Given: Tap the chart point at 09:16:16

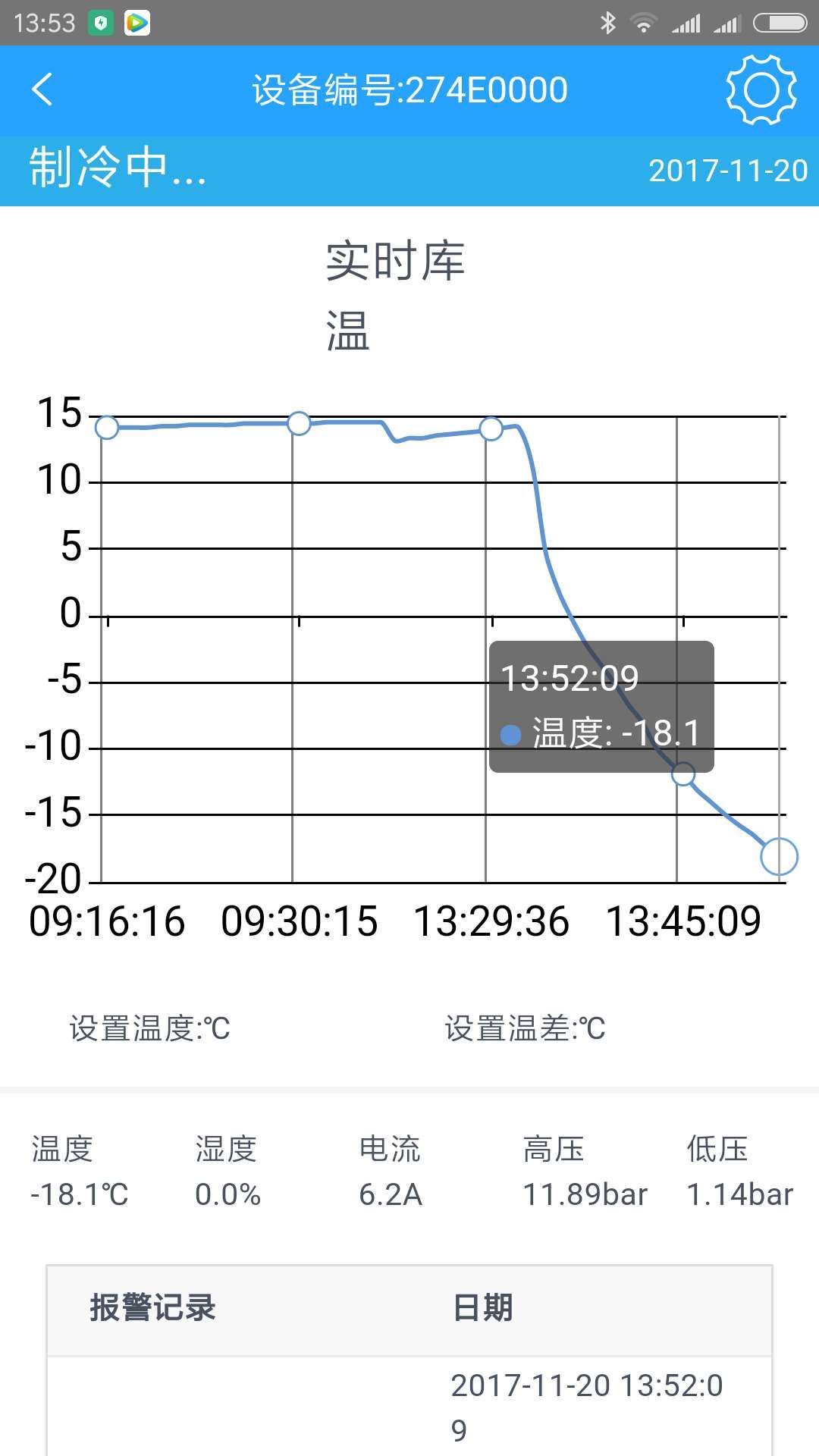Looking at the screenshot, I should coord(107,428).
